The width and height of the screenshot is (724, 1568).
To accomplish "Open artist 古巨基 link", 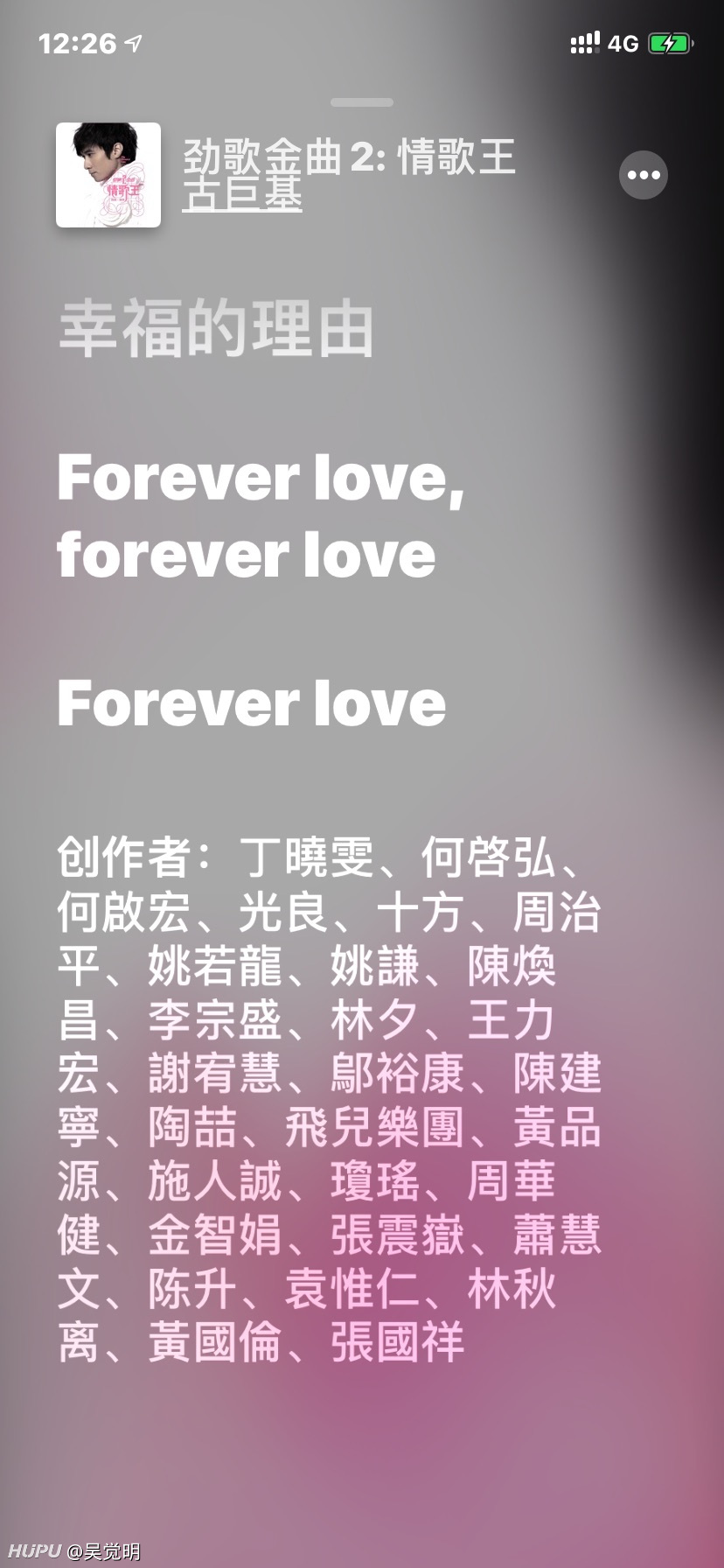I will coord(242,194).
